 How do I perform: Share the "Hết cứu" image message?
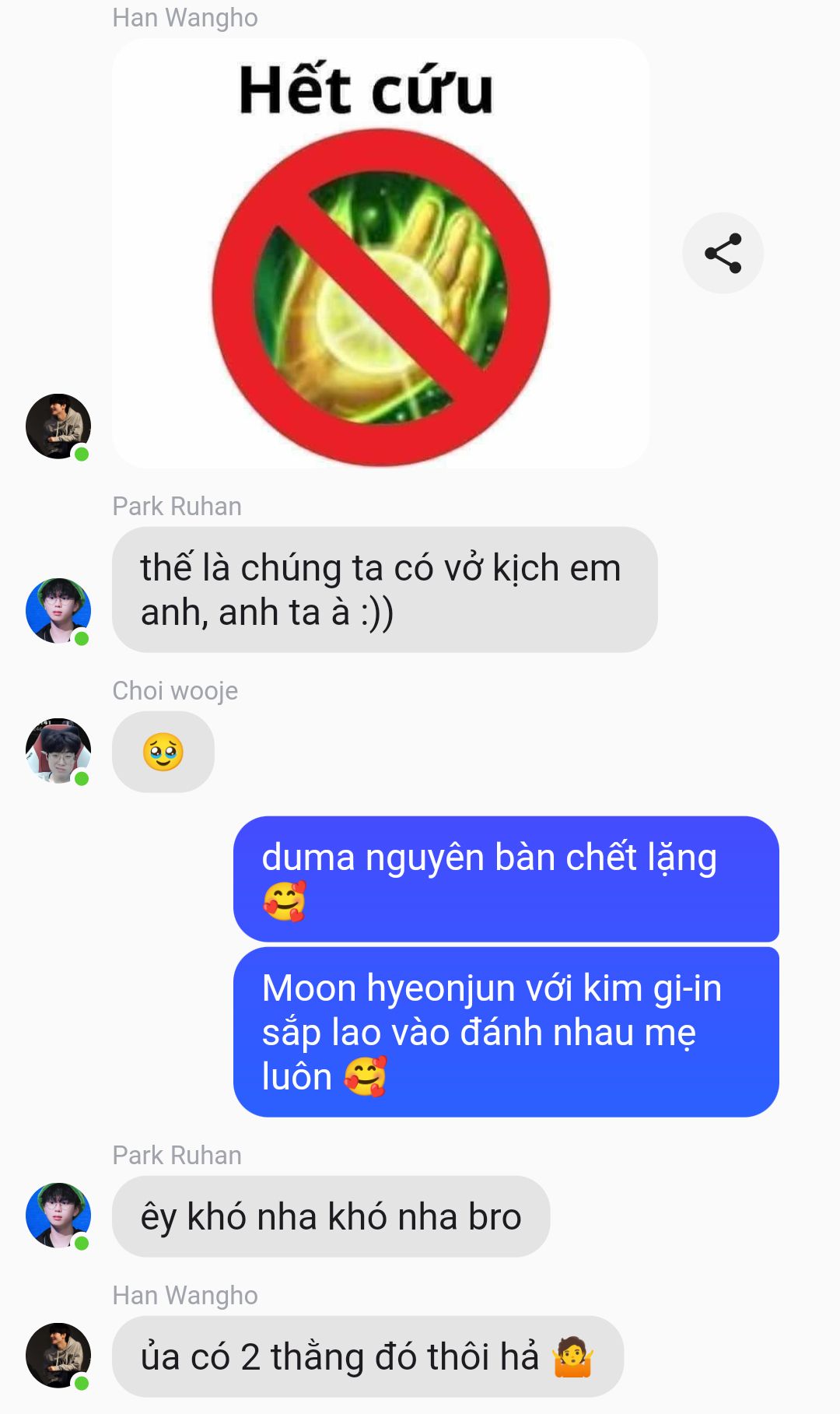coord(723,253)
